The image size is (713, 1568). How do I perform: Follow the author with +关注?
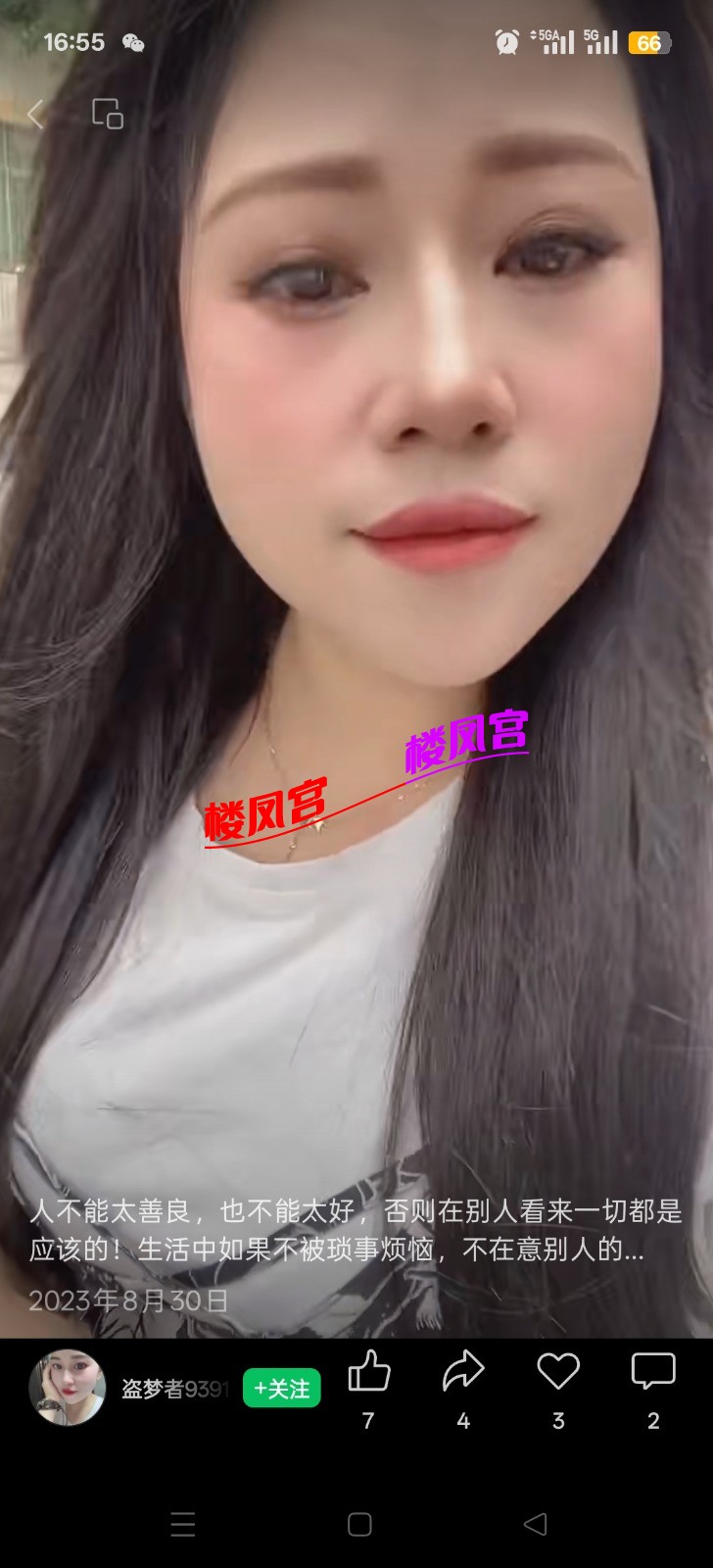281,1388
